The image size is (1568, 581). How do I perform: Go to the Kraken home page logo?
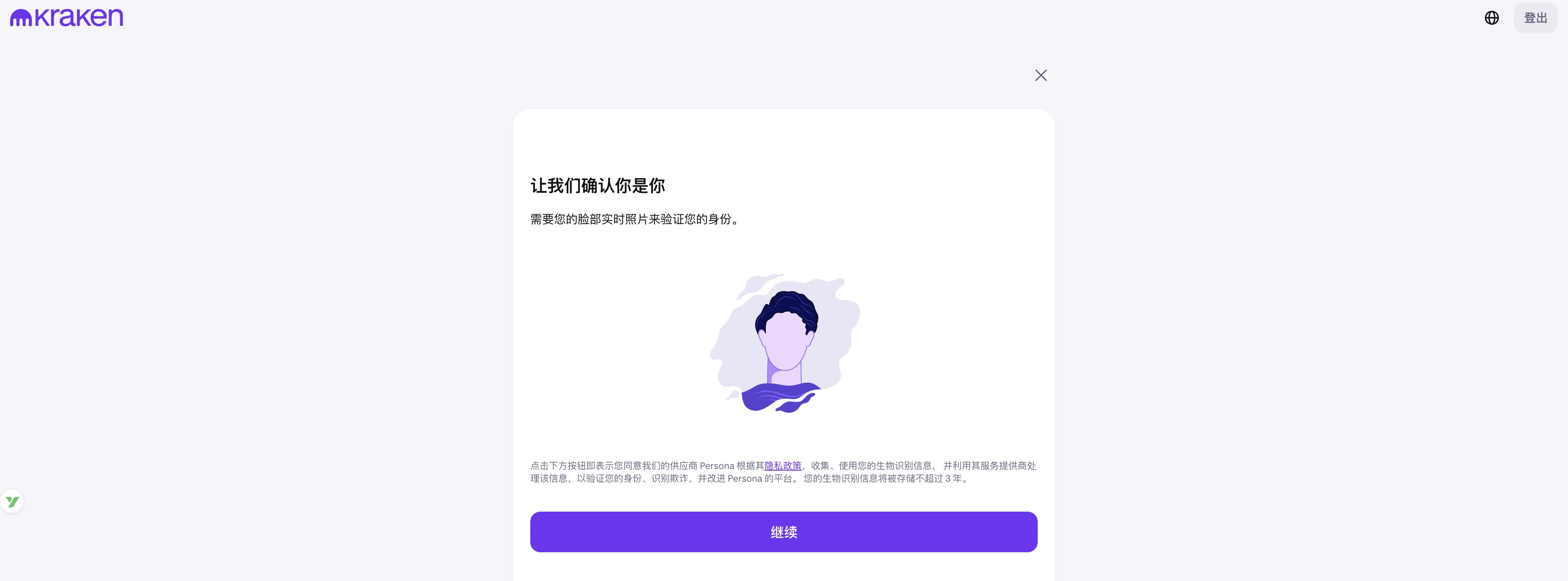tap(67, 18)
